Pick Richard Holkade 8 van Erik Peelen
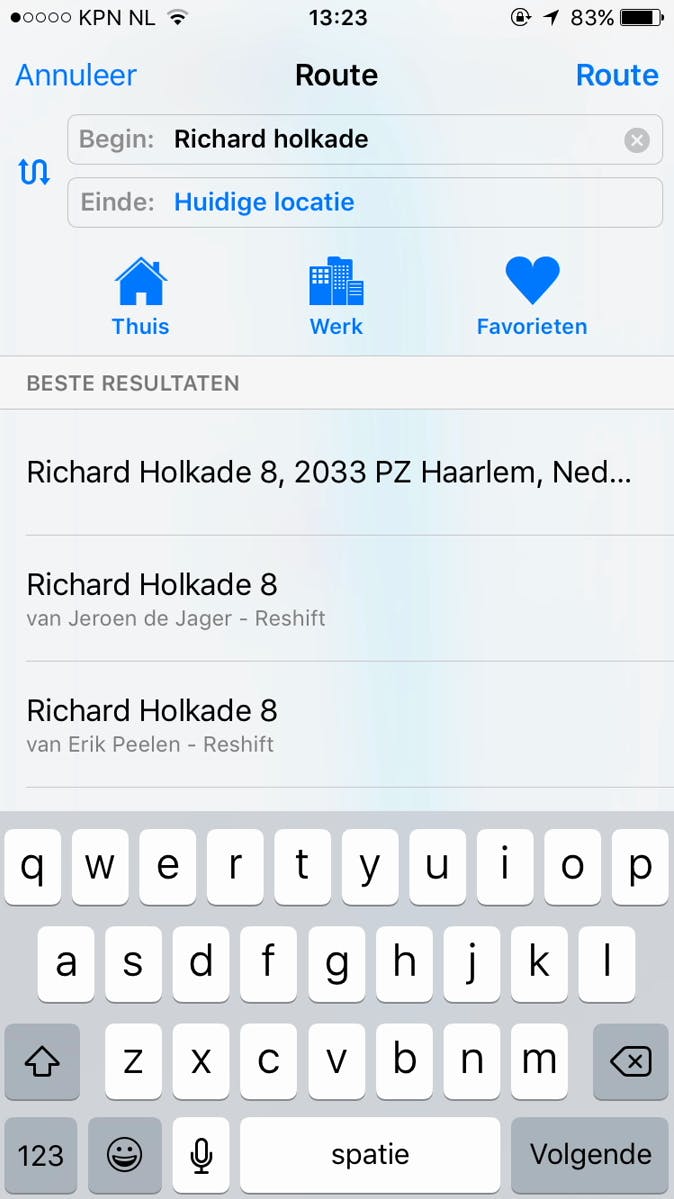This screenshot has height=1199, width=674. 330,724
